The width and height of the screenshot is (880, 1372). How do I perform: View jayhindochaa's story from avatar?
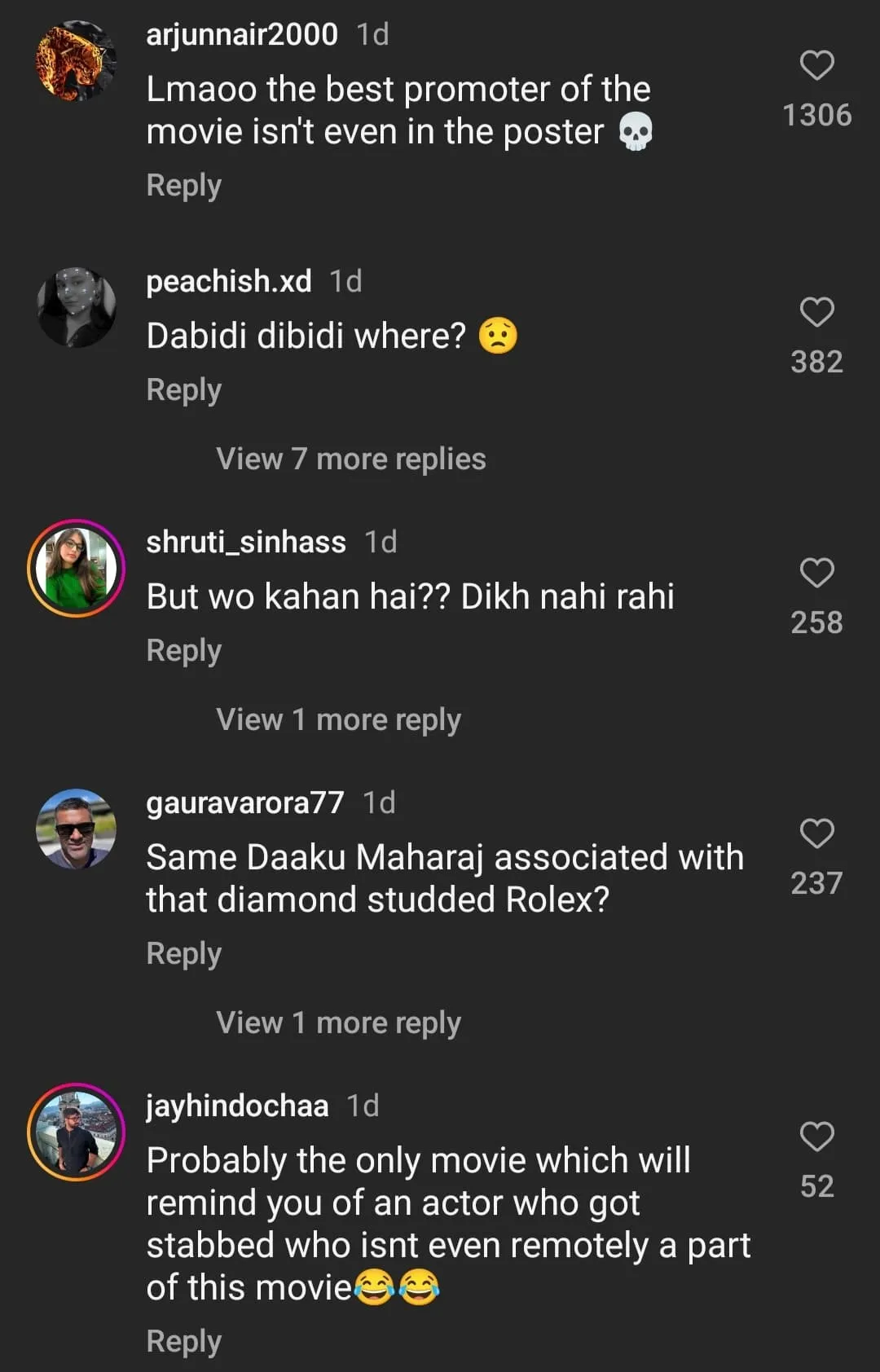point(77,1132)
